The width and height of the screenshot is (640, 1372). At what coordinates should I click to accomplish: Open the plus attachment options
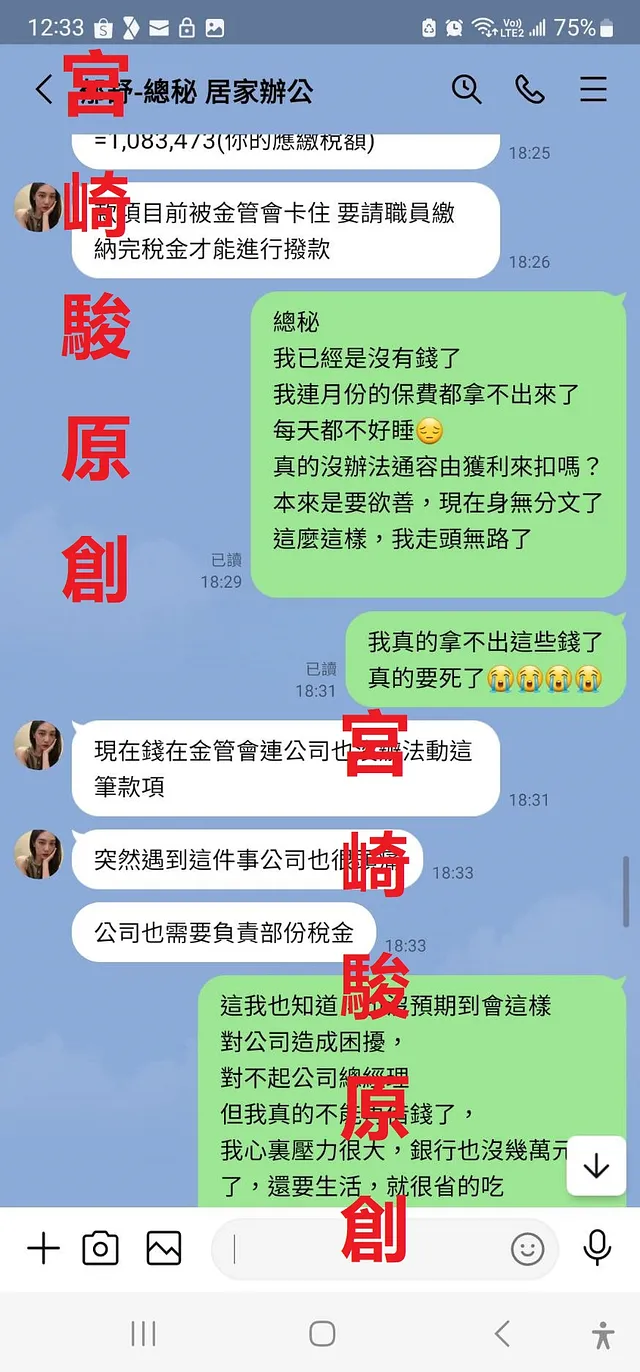pyautogui.click(x=43, y=1248)
